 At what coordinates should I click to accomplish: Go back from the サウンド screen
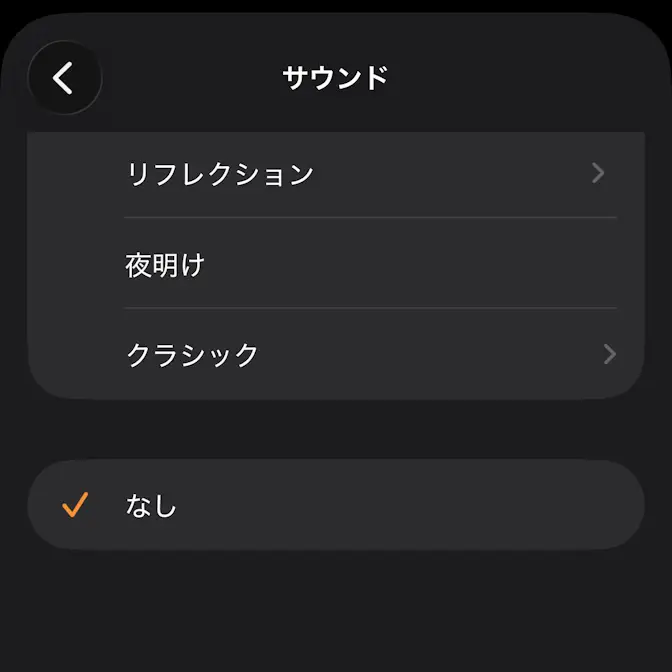(x=65, y=77)
